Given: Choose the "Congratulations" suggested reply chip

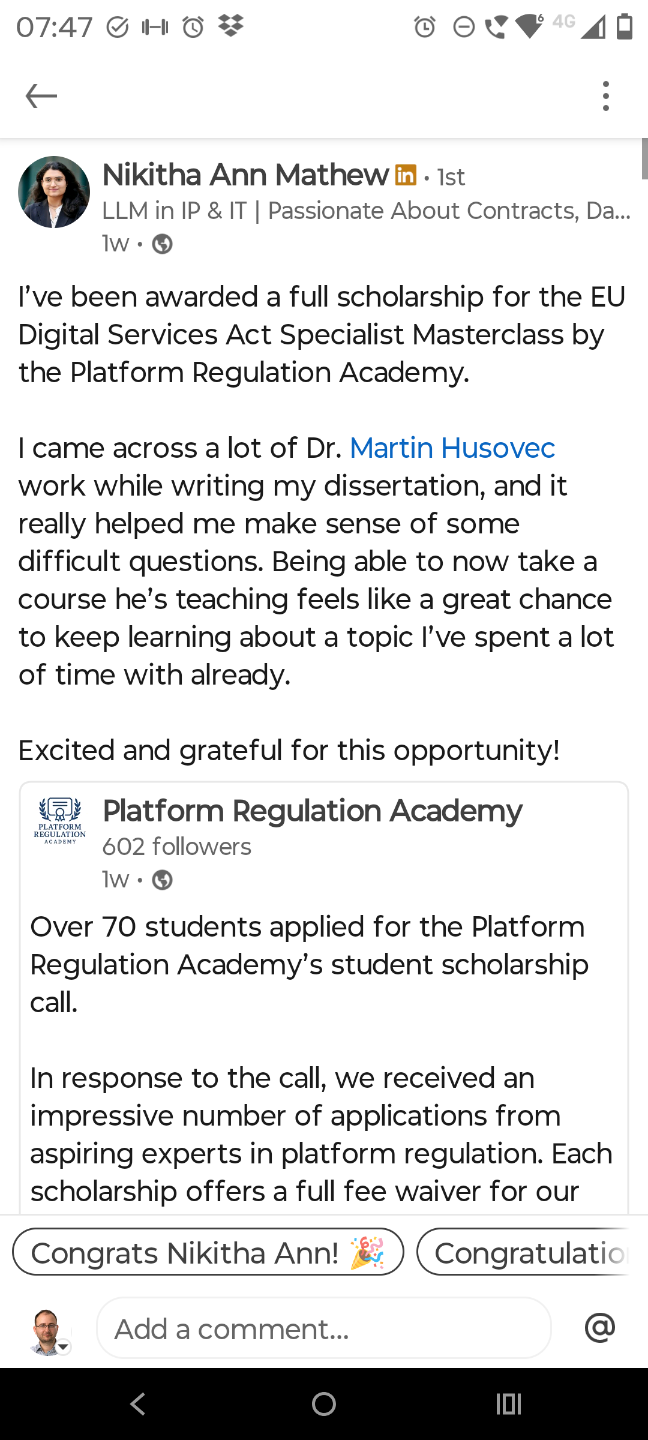Looking at the screenshot, I should (527, 1252).
